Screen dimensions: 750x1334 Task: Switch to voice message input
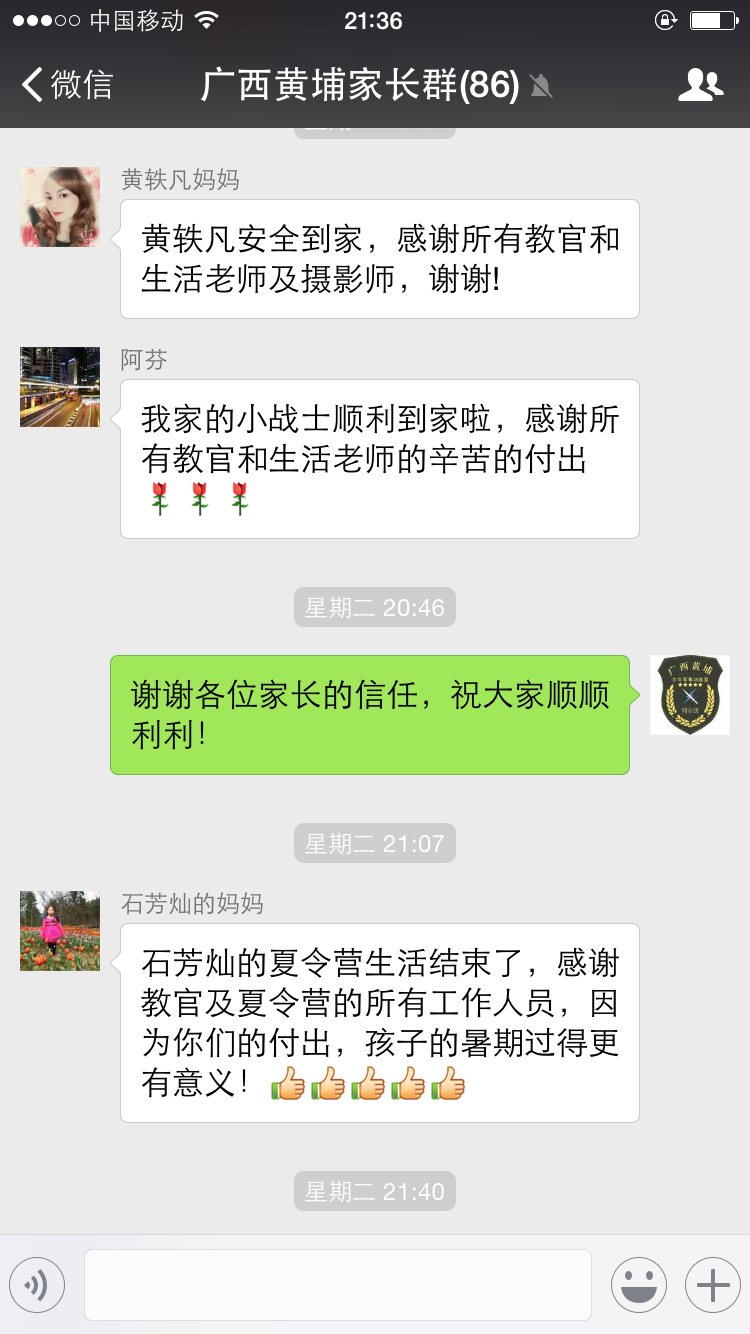(37, 1285)
